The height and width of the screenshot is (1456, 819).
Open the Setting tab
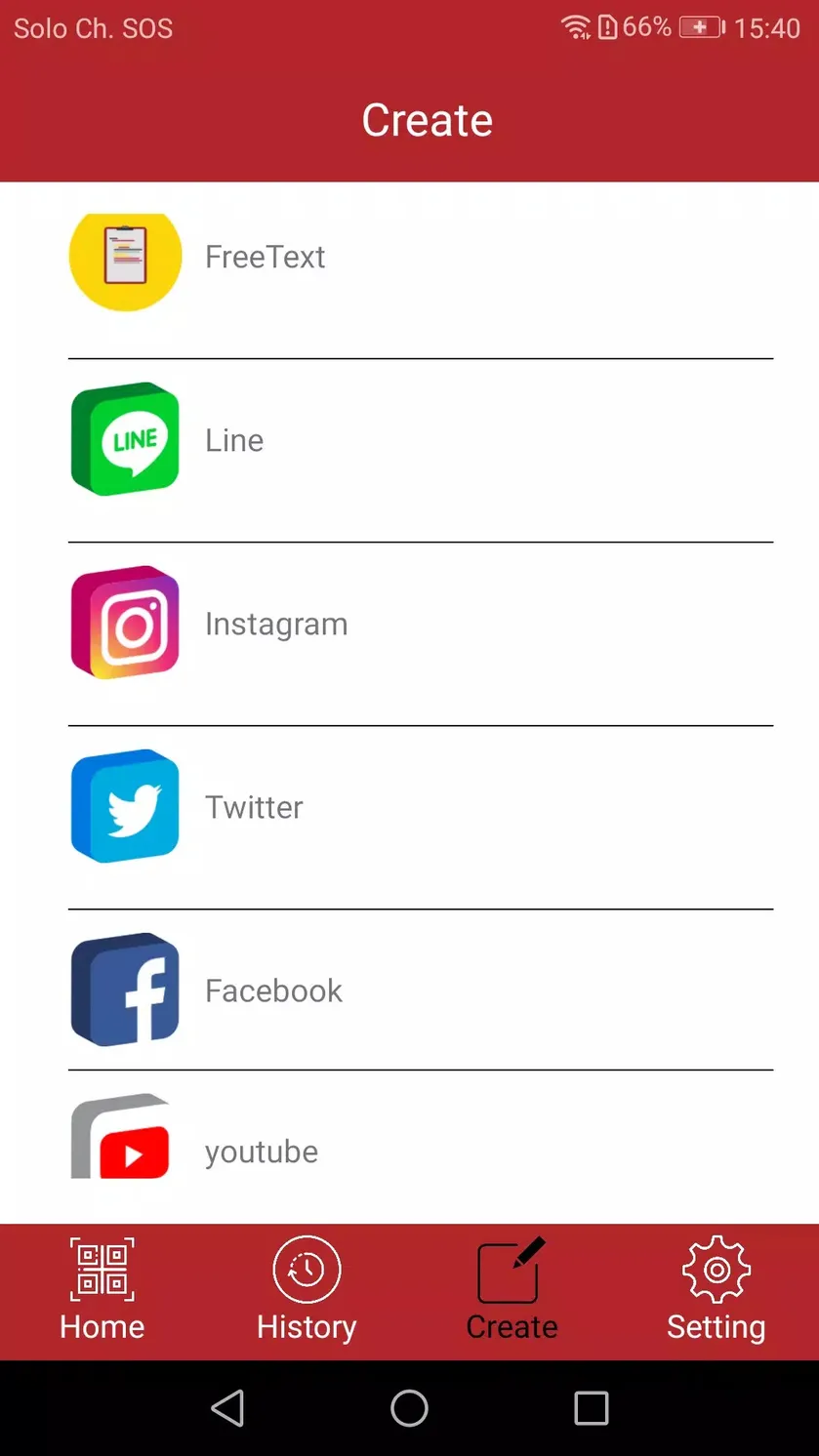point(717,1291)
